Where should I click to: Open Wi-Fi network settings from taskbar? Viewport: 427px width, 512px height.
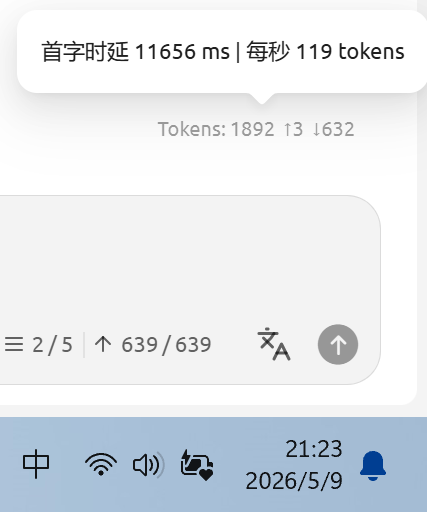tap(101, 464)
